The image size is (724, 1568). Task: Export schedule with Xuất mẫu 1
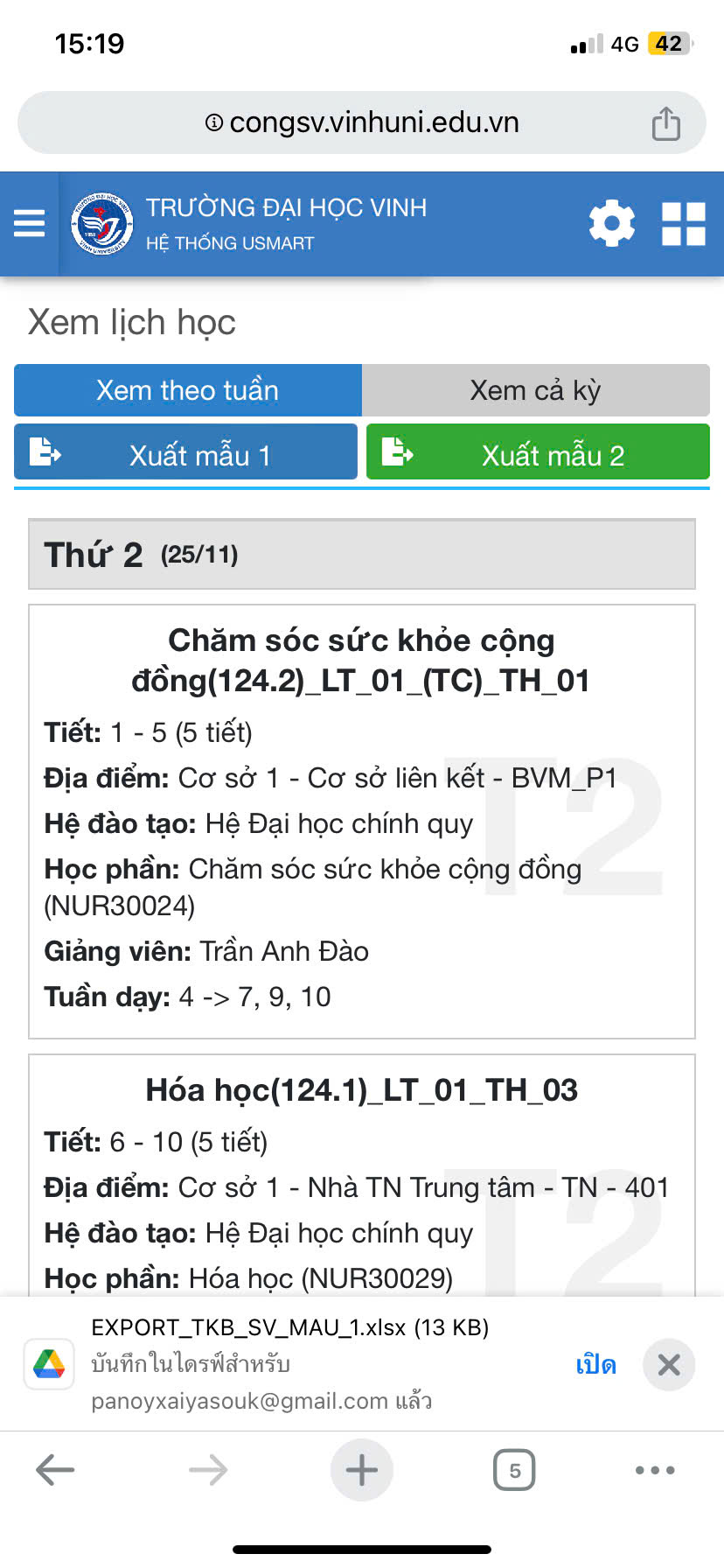click(x=185, y=452)
